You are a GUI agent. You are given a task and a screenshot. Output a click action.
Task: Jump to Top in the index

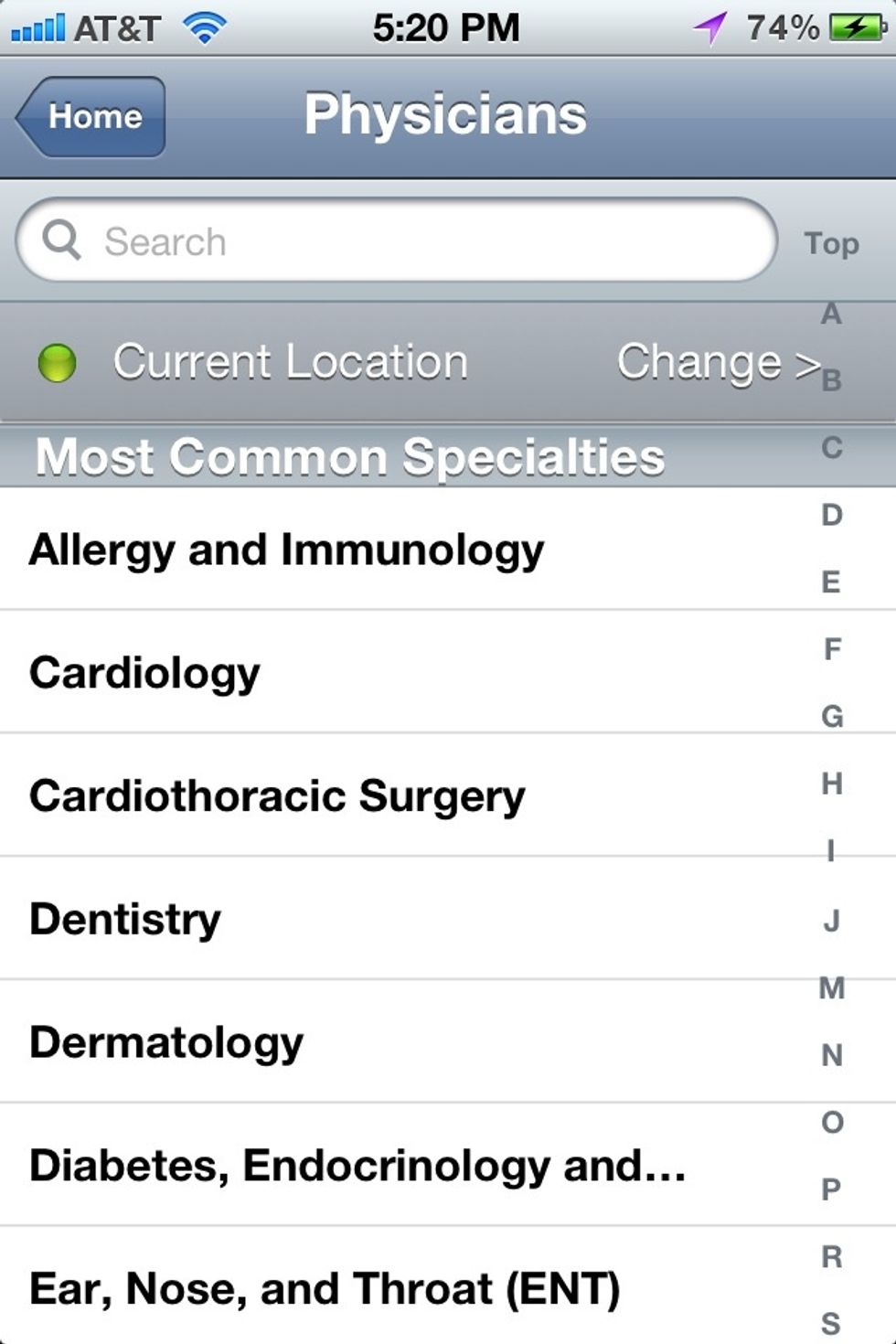pyautogui.click(x=831, y=243)
